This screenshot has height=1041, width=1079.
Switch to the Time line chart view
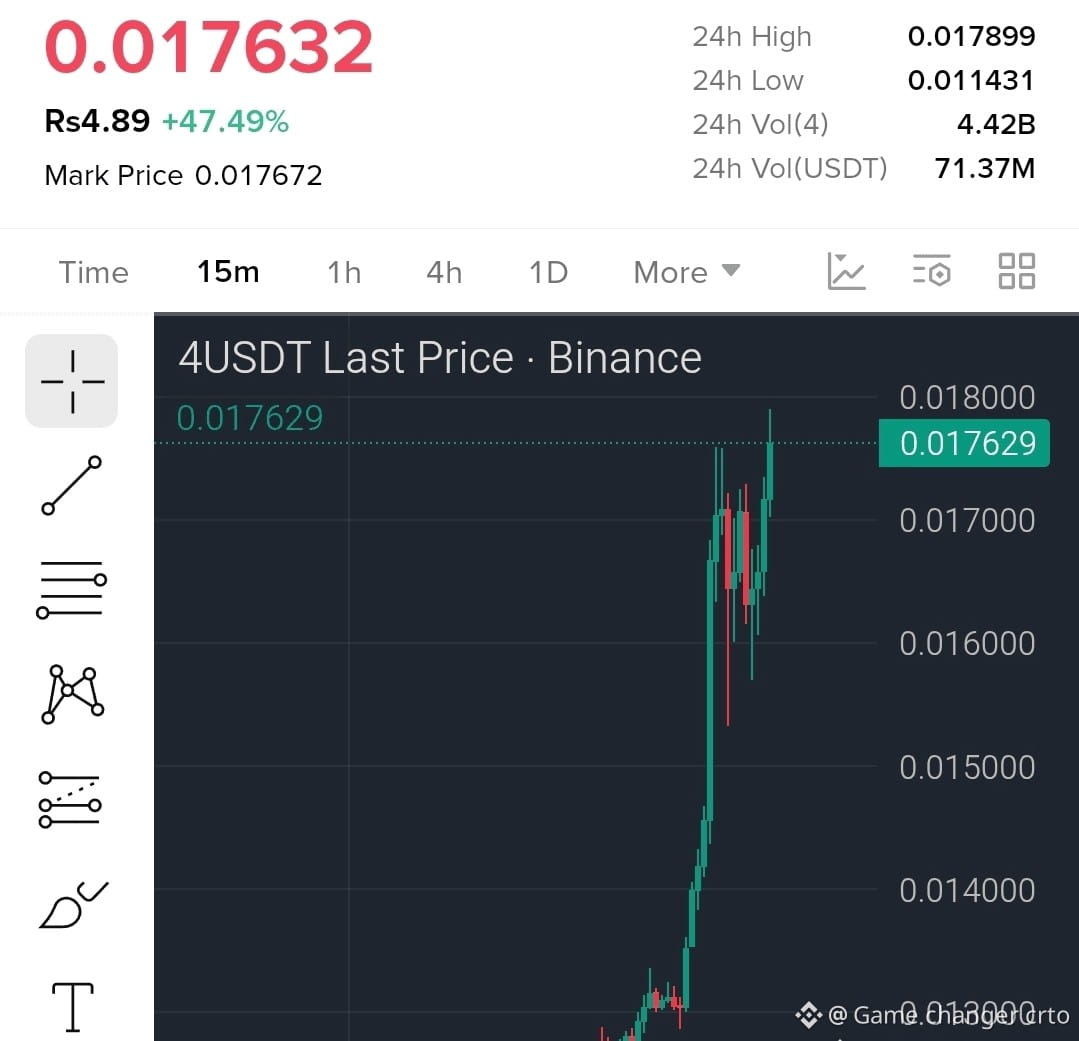click(x=94, y=272)
